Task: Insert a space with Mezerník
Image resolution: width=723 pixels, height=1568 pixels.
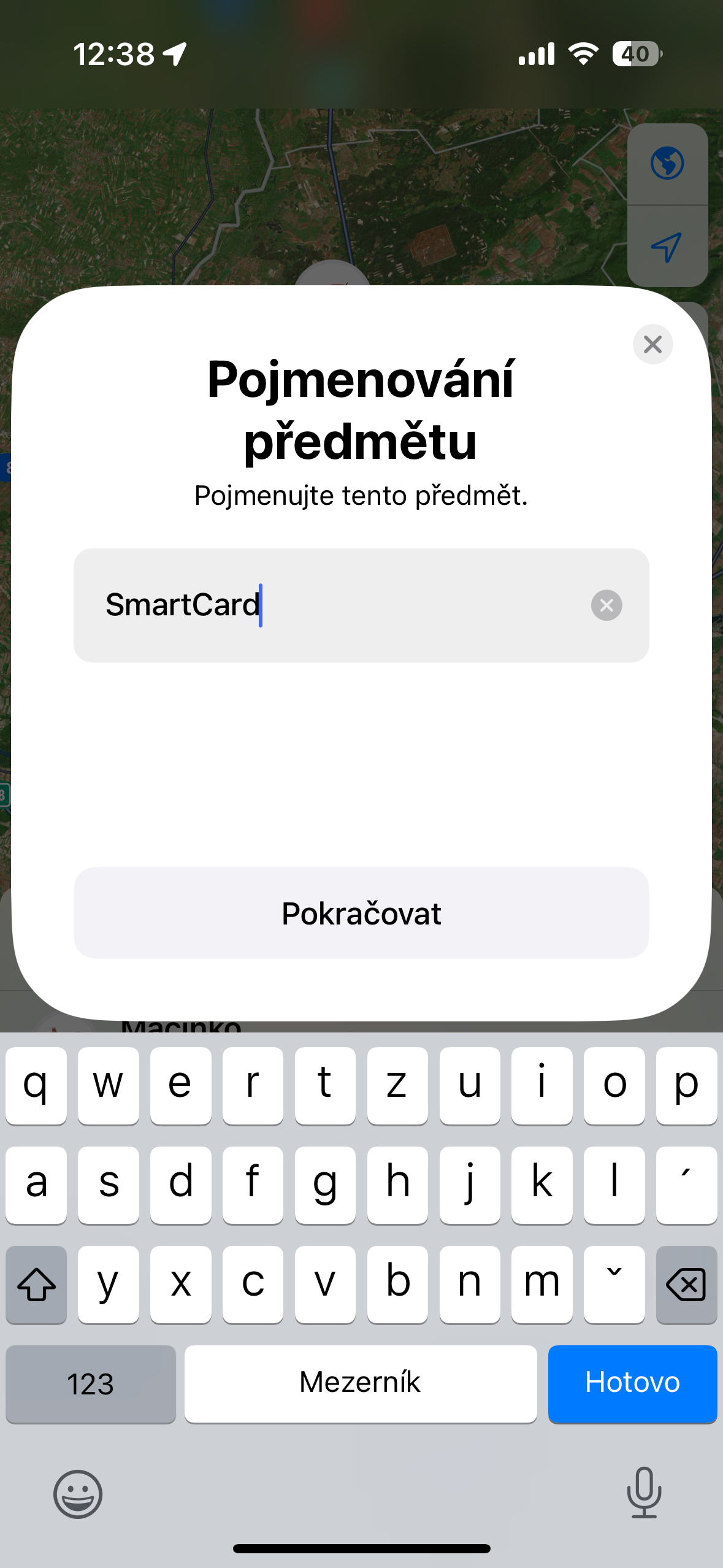Action: pyautogui.click(x=361, y=1383)
